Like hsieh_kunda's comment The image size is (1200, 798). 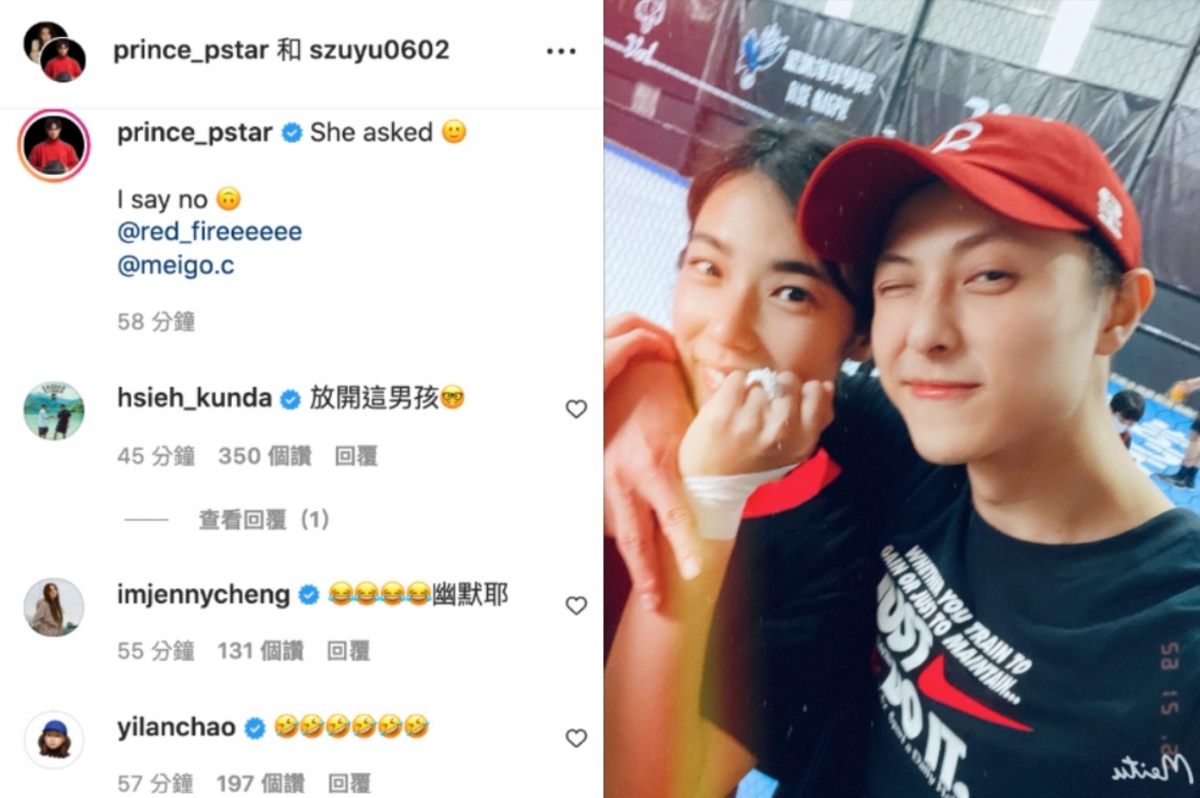(576, 409)
